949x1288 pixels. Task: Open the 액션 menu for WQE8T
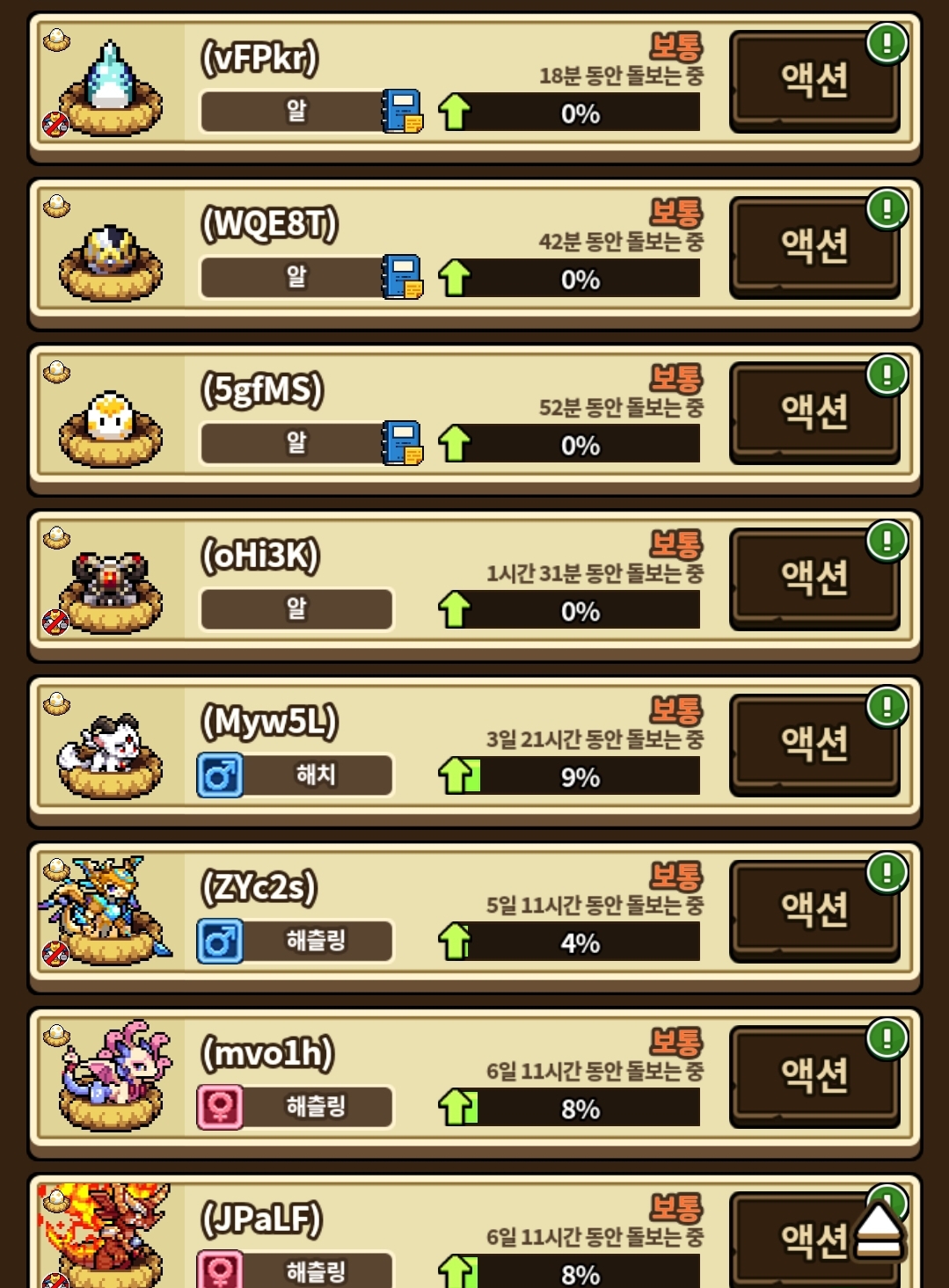click(814, 247)
